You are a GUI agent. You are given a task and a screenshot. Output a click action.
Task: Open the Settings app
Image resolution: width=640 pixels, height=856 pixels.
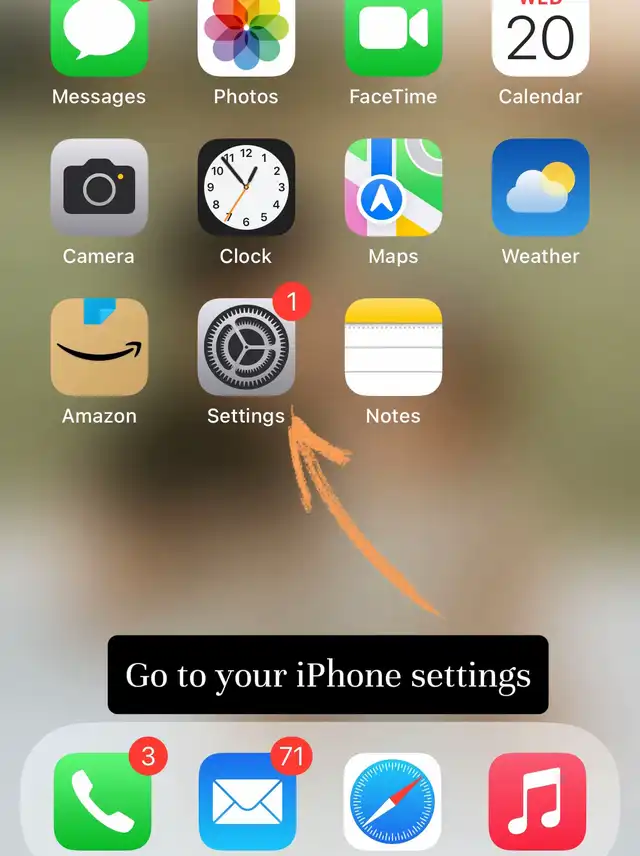[246, 347]
